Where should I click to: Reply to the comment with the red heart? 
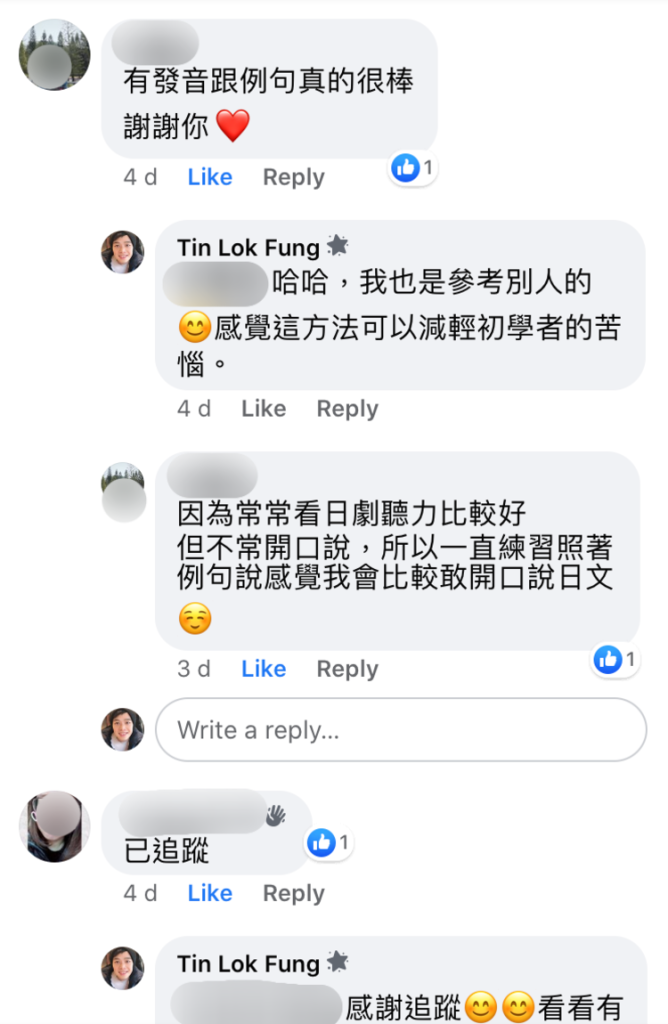pyautogui.click(x=293, y=177)
